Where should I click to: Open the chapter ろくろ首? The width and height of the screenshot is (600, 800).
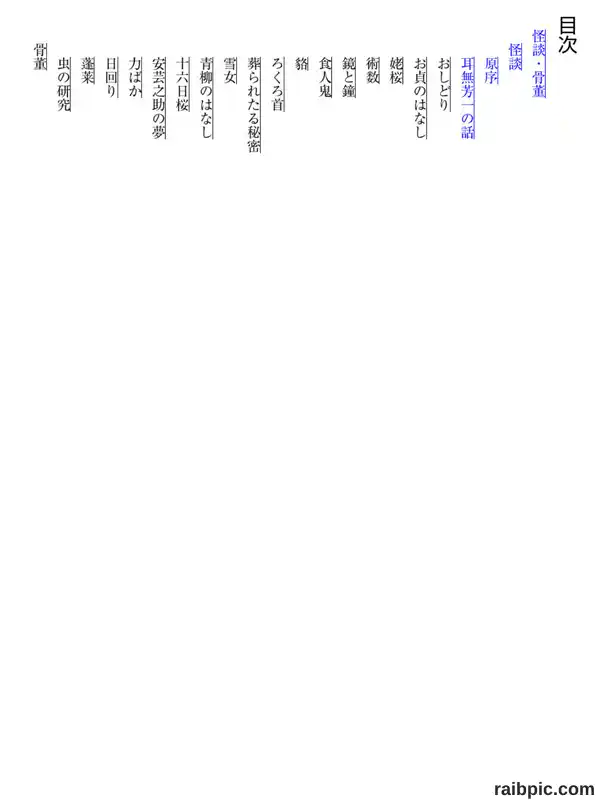coord(278,84)
